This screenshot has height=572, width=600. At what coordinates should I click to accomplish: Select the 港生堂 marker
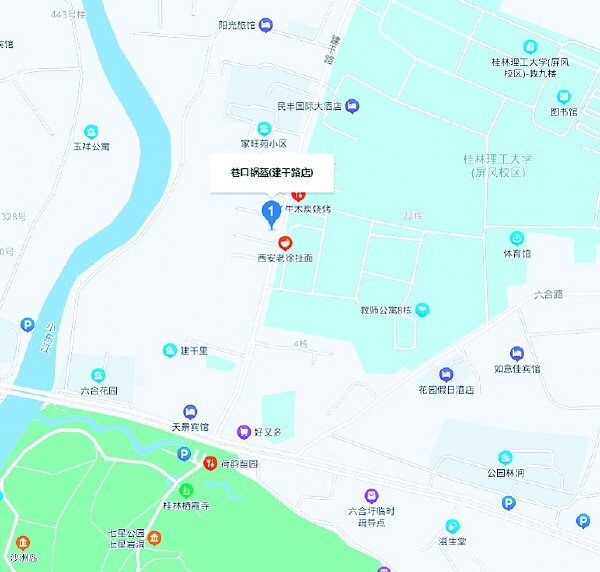click(x=453, y=526)
